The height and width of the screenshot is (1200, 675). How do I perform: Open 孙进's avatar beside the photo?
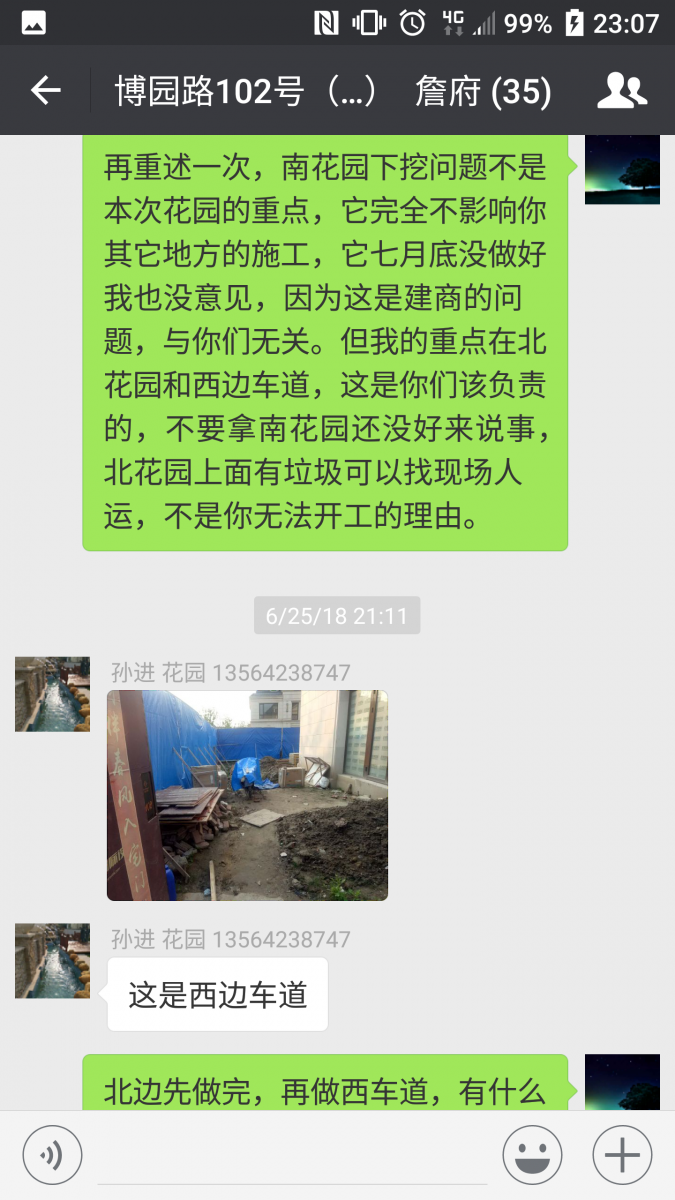(x=52, y=694)
